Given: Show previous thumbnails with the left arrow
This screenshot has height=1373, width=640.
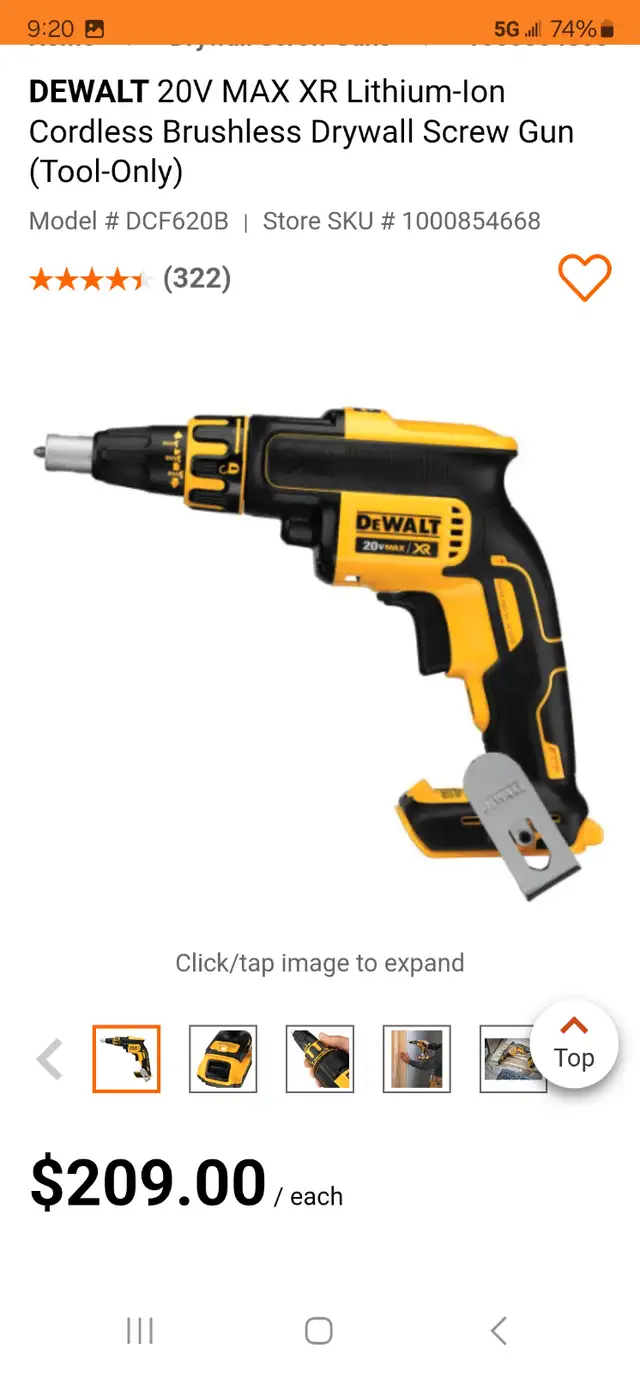Looking at the screenshot, I should click(x=50, y=1059).
